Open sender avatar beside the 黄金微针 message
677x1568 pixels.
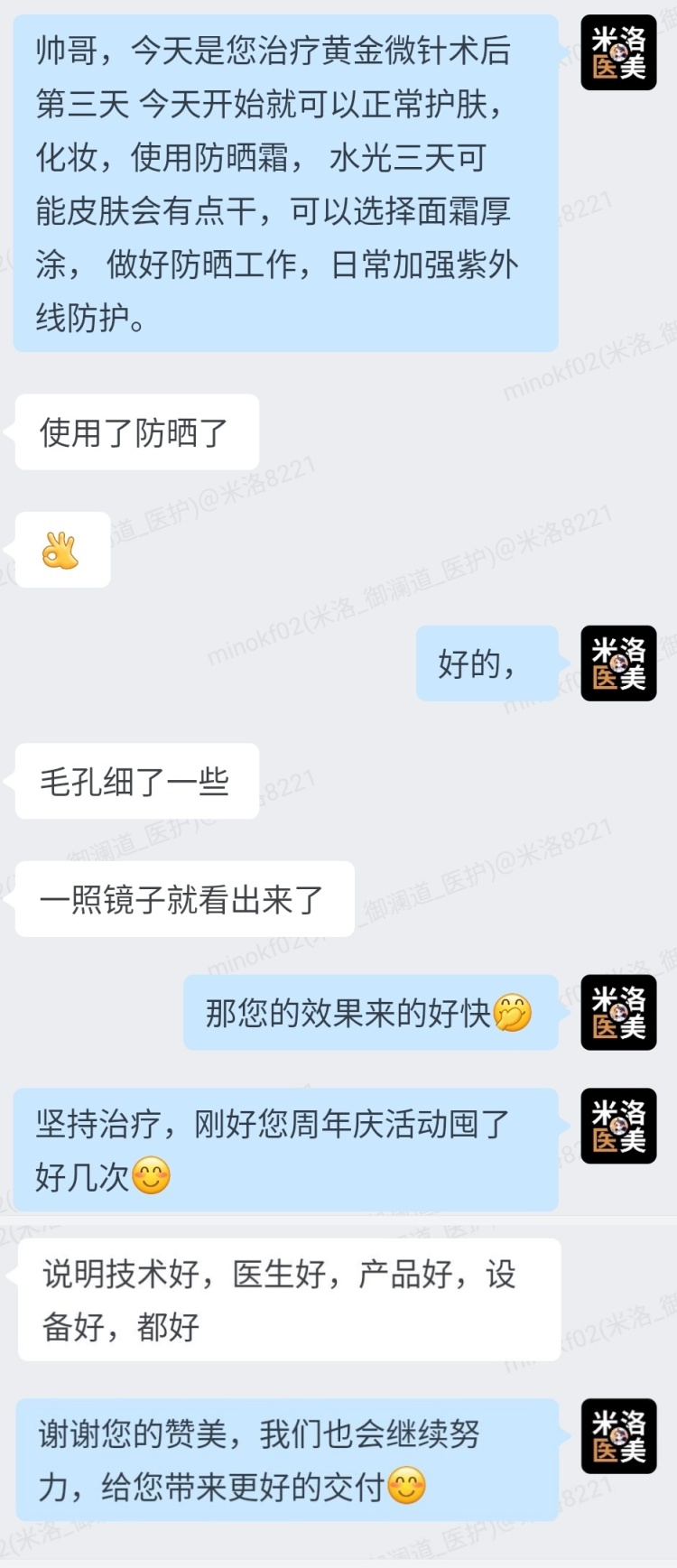[618, 52]
